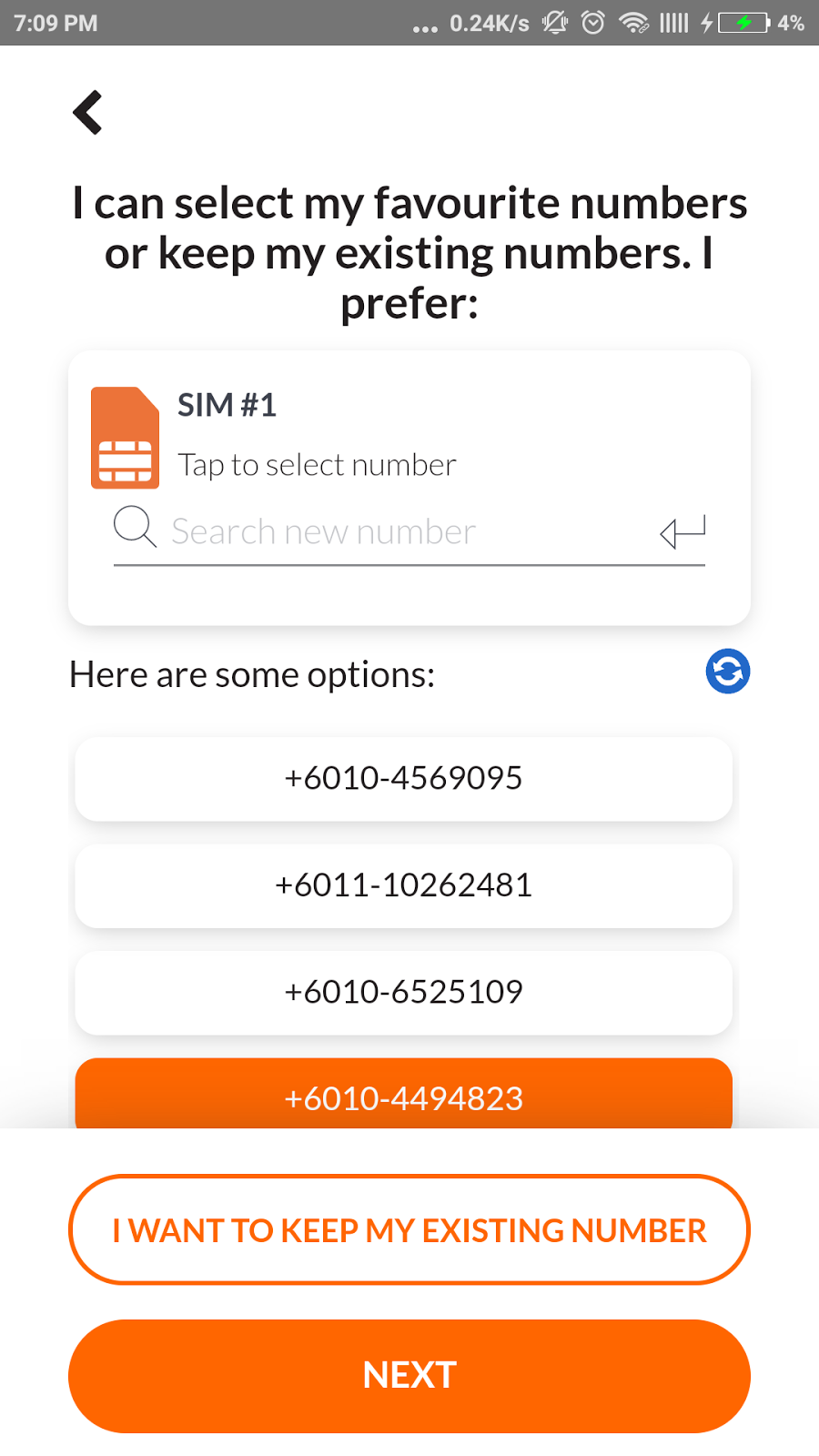Tap I Want To Keep My Existing Number

tap(409, 1230)
